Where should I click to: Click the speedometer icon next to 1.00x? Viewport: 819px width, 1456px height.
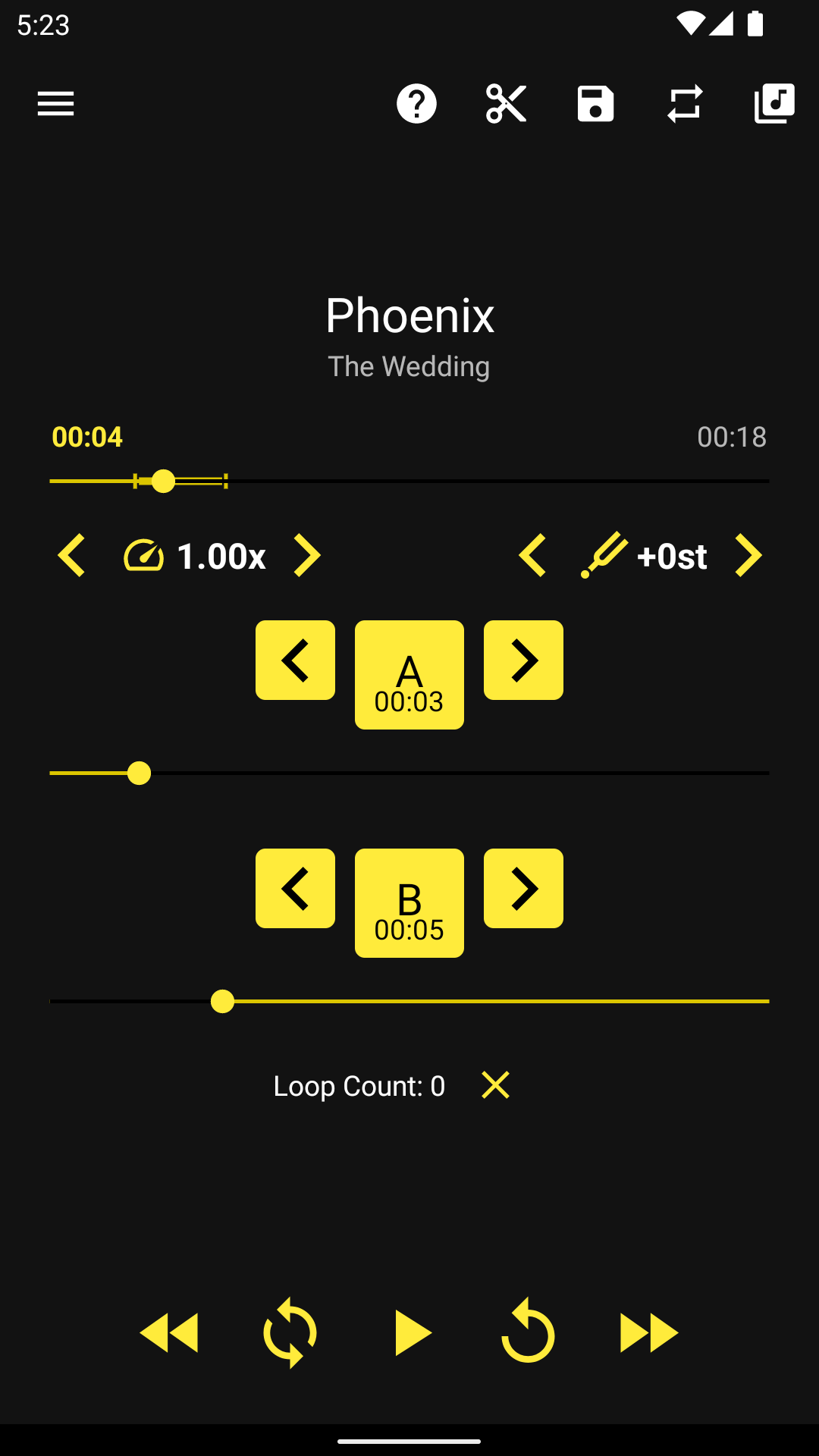pos(145,556)
